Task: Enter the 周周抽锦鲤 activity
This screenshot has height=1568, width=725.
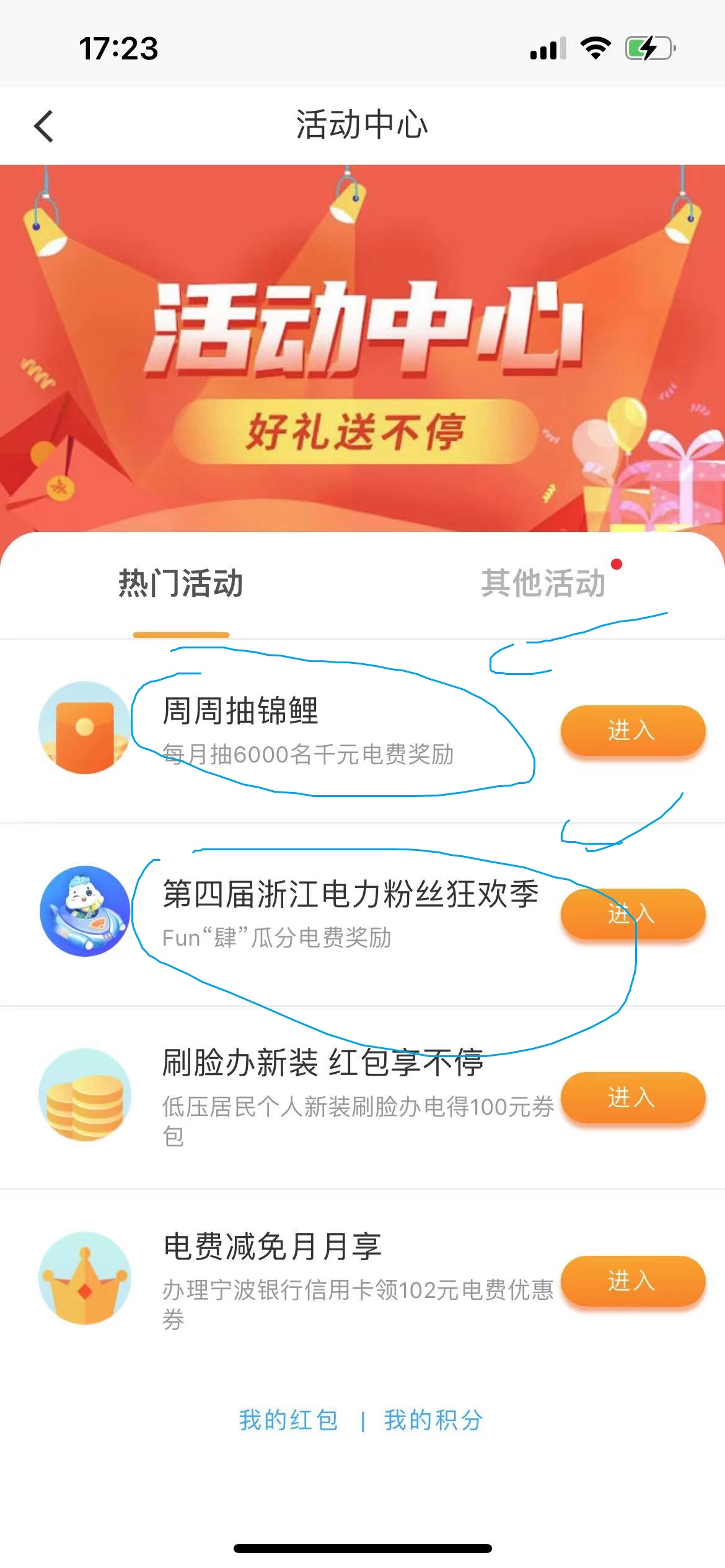Action: (x=632, y=730)
